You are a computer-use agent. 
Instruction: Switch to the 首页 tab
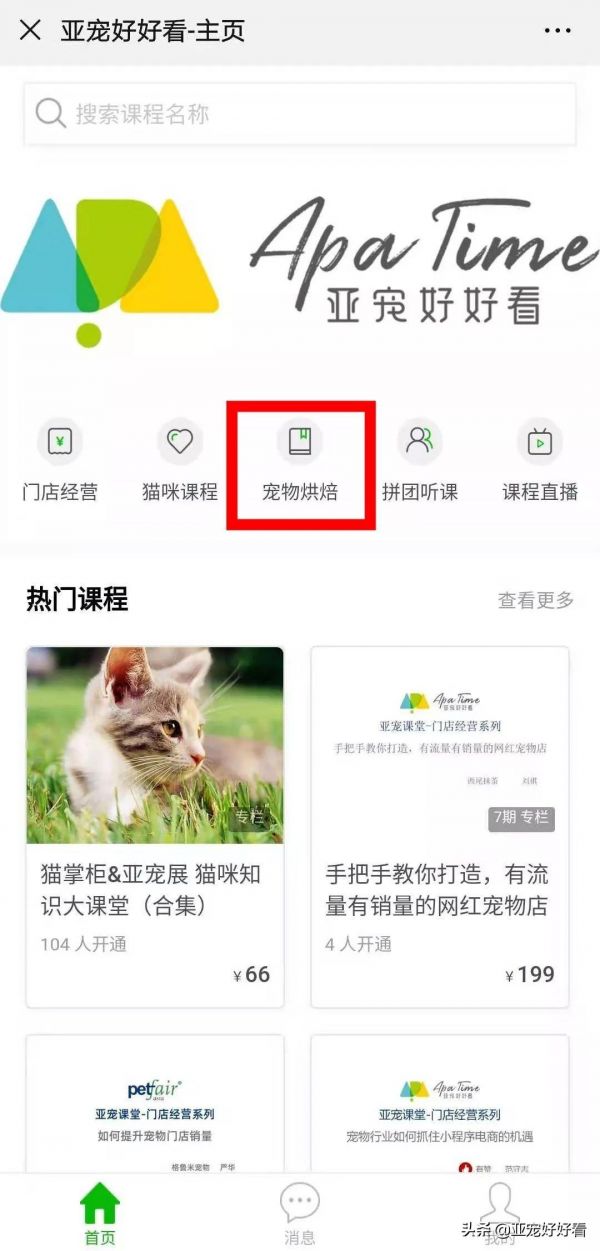[x=99, y=1212]
